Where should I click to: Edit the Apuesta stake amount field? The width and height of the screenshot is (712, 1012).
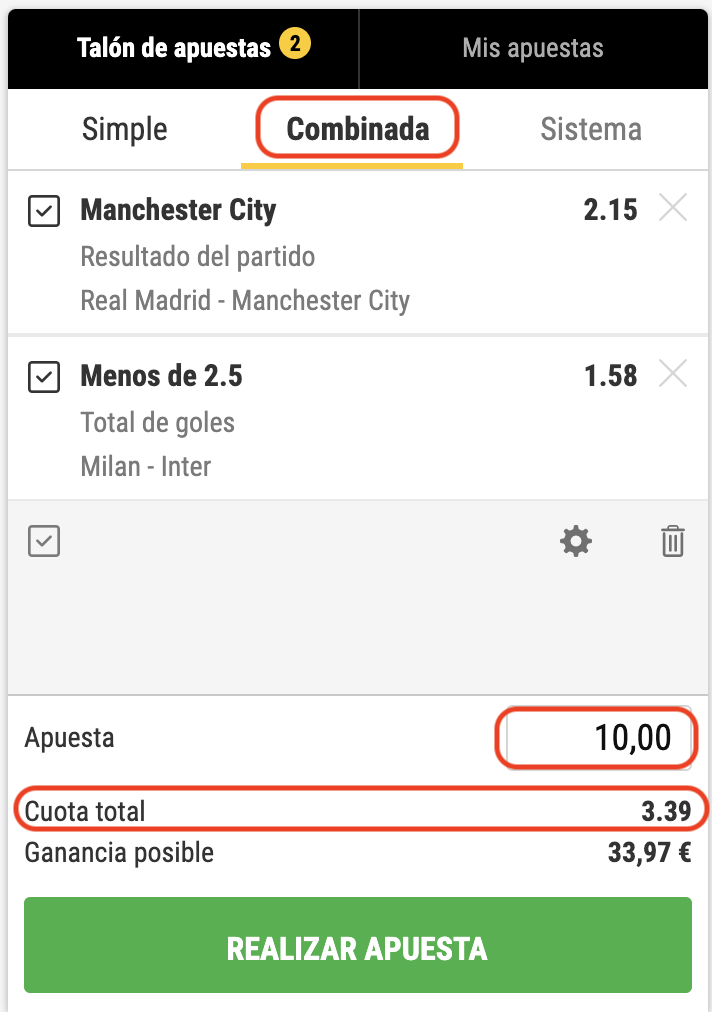click(x=598, y=739)
